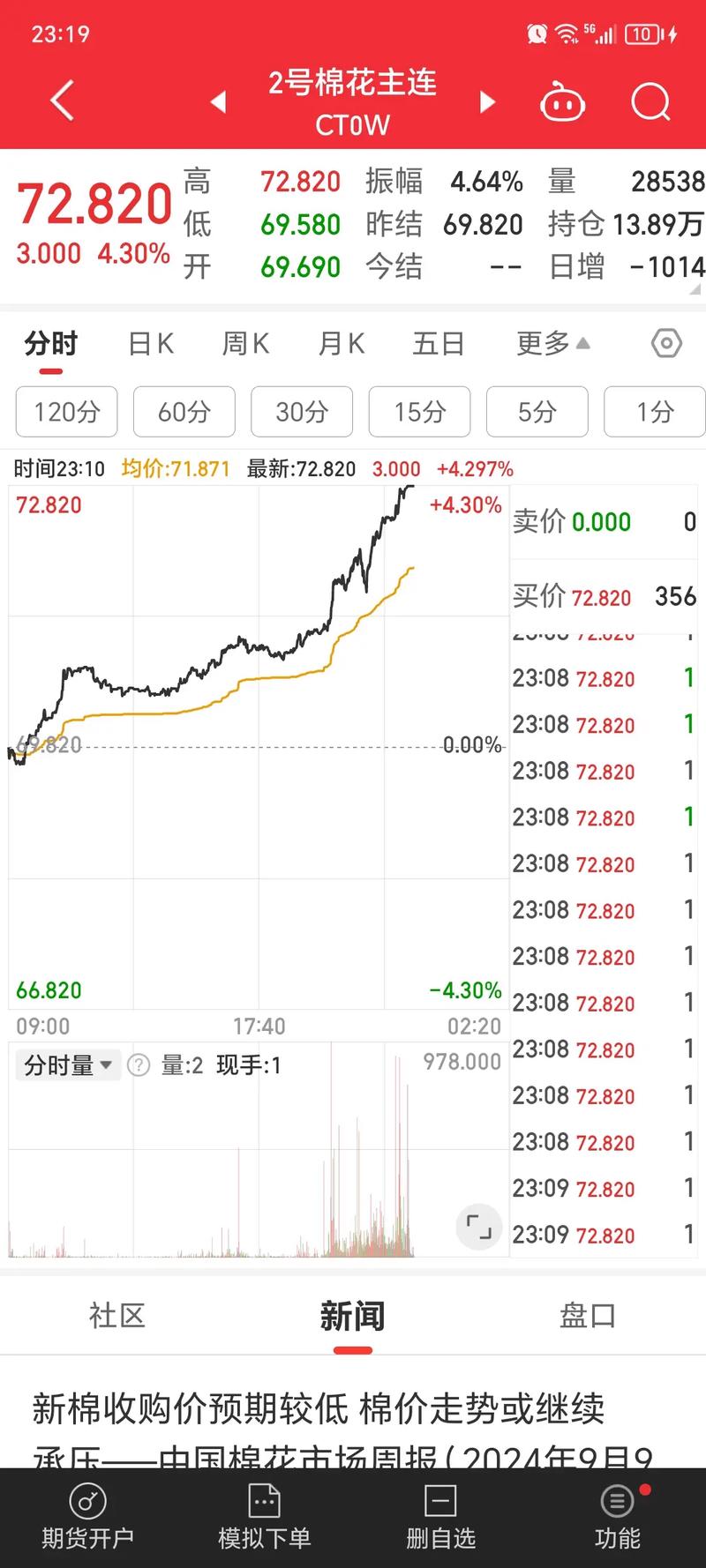Tap the back arrow to exit contract page

pos(59,100)
